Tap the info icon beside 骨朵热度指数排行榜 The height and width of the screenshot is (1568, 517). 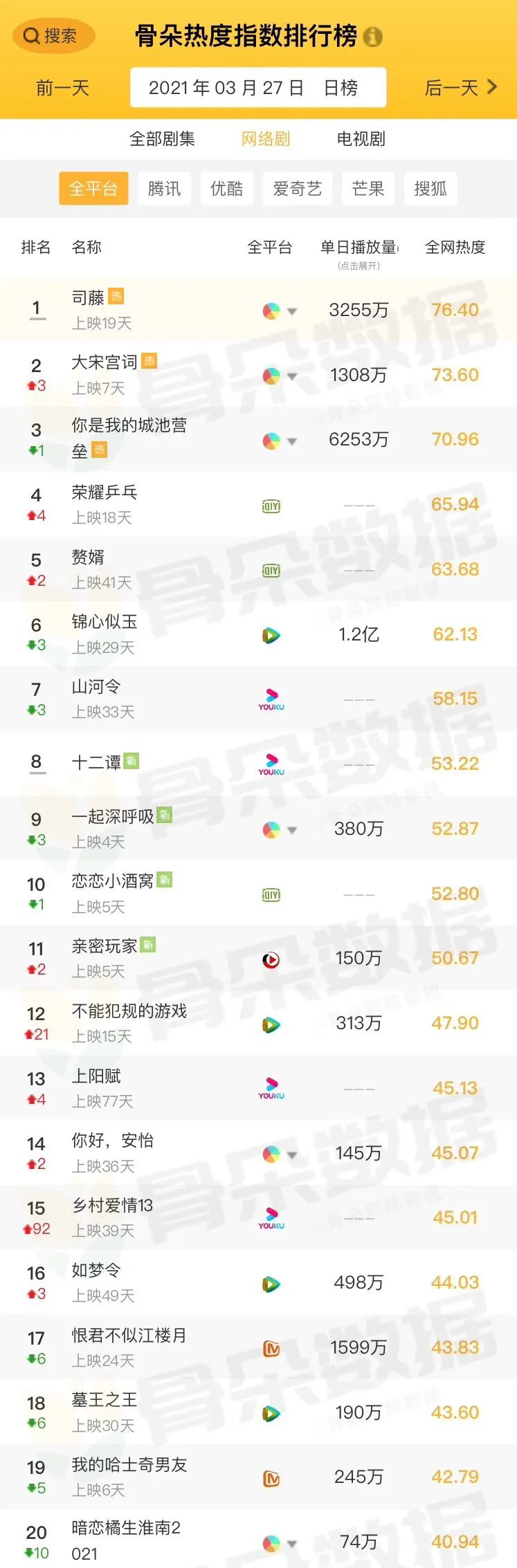click(372, 37)
